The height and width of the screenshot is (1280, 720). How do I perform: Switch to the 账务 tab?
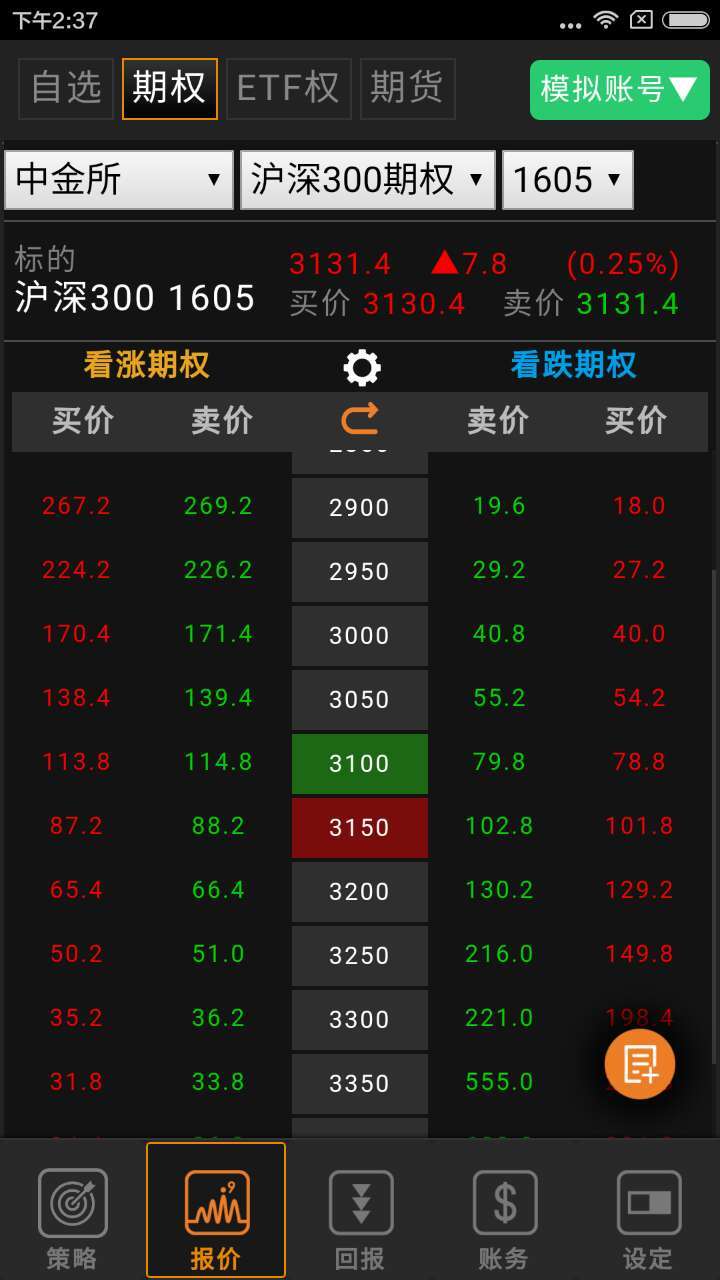click(x=504, y=1220)
